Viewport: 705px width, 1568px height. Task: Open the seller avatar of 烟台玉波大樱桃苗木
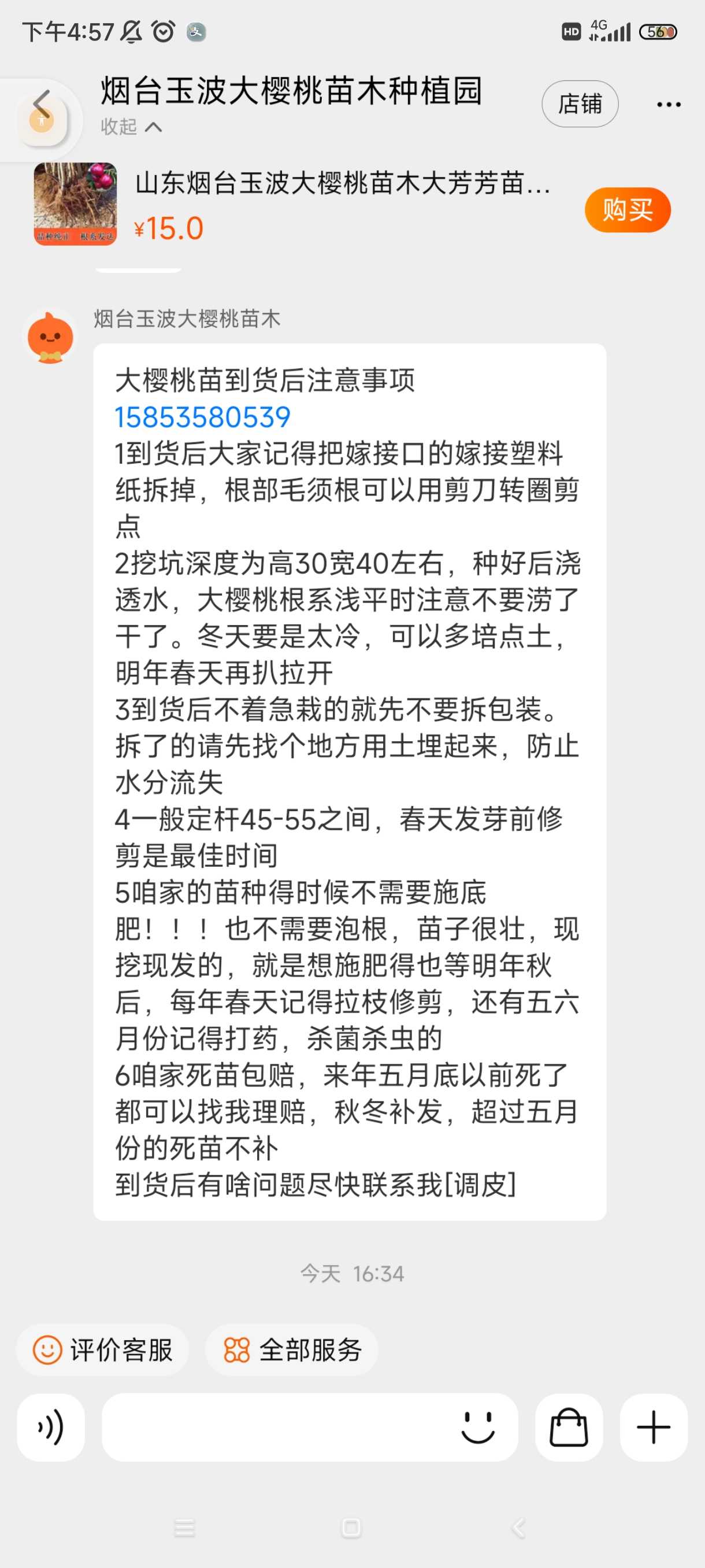[50, 336]
